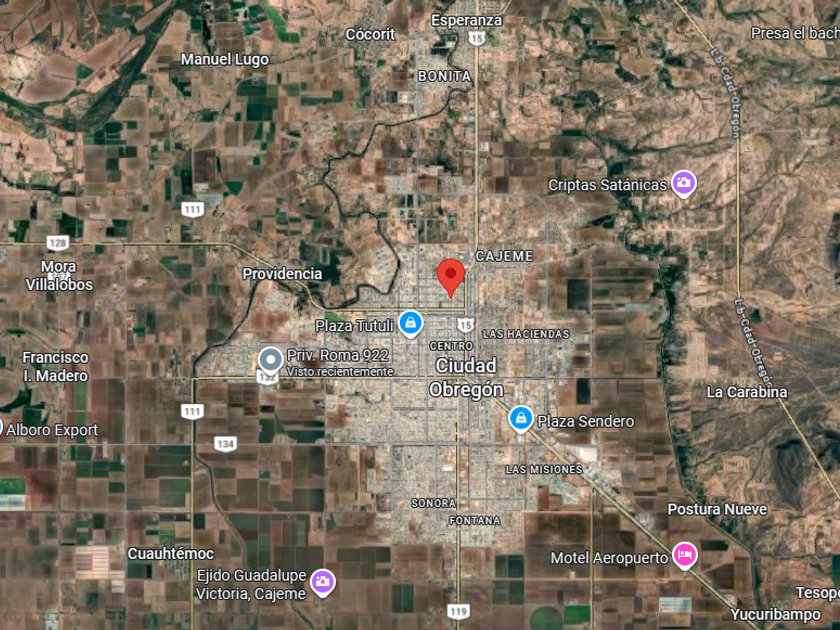Select the Priv. Roma 922 recent marker
This screenshot has height=630, width=840.
tap(271, 361)
